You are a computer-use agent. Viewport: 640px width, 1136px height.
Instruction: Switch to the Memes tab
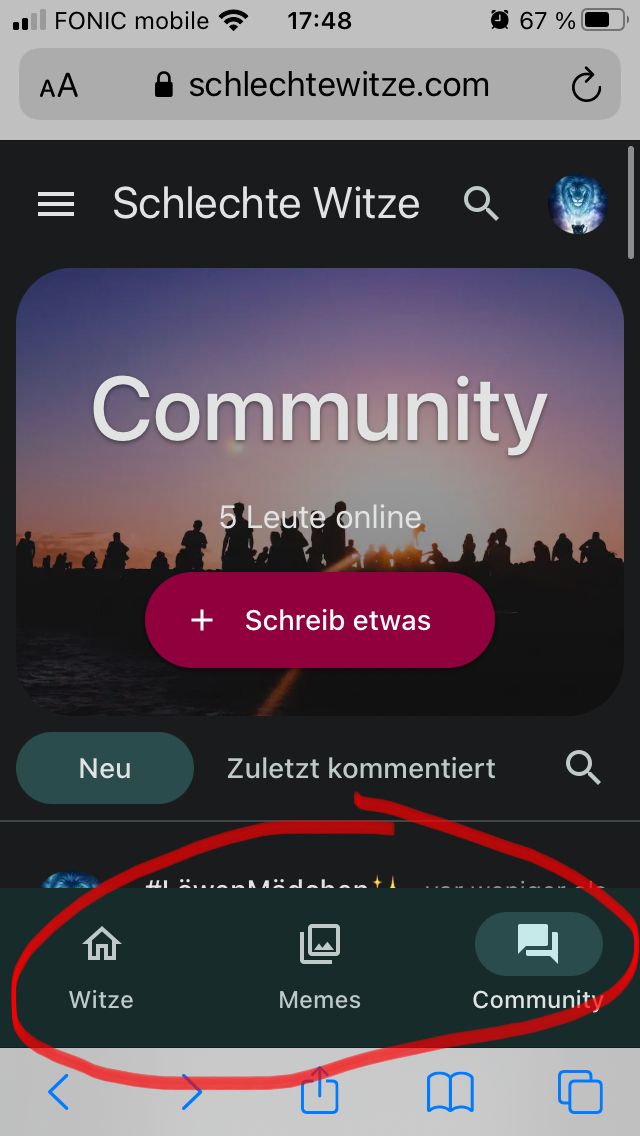[320, 966]
